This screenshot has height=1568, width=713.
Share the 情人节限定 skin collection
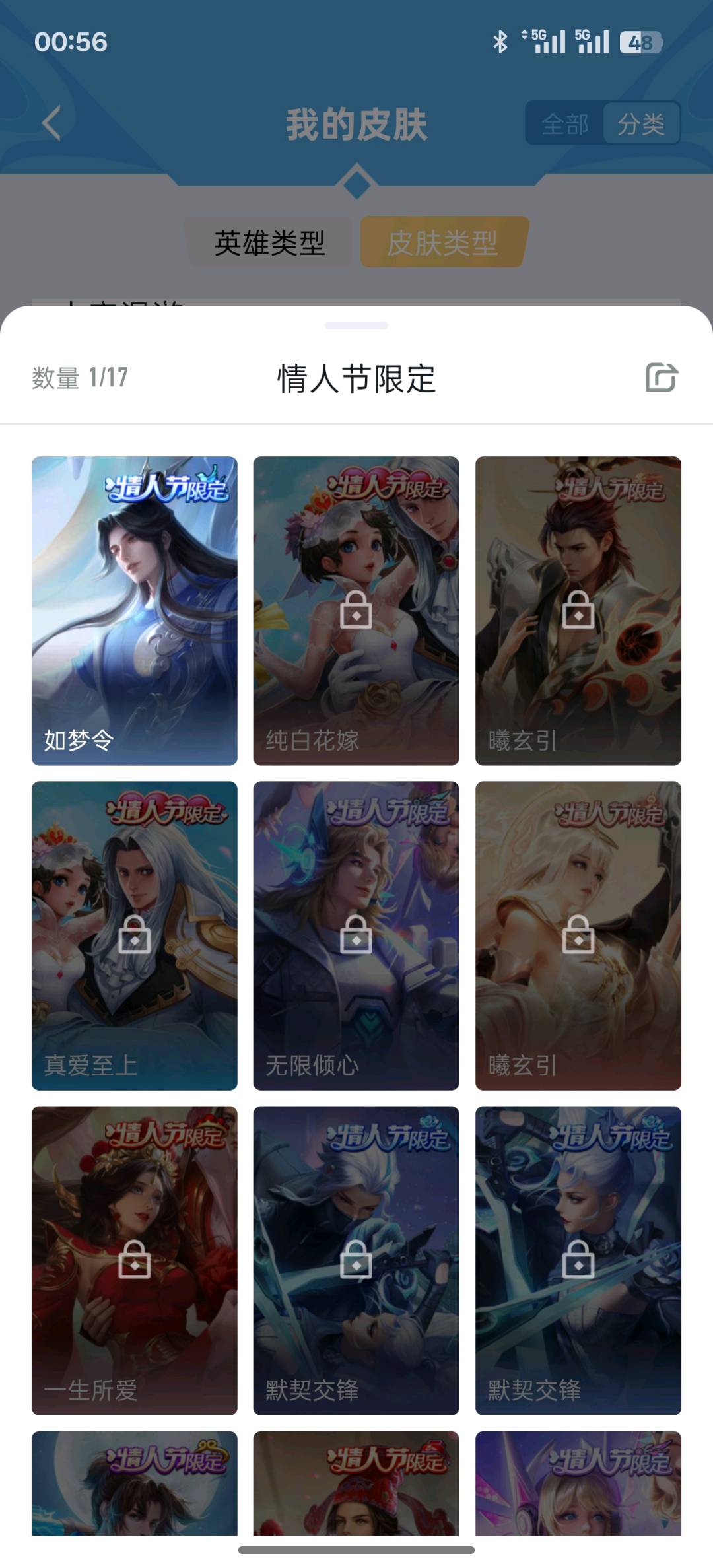662,378
